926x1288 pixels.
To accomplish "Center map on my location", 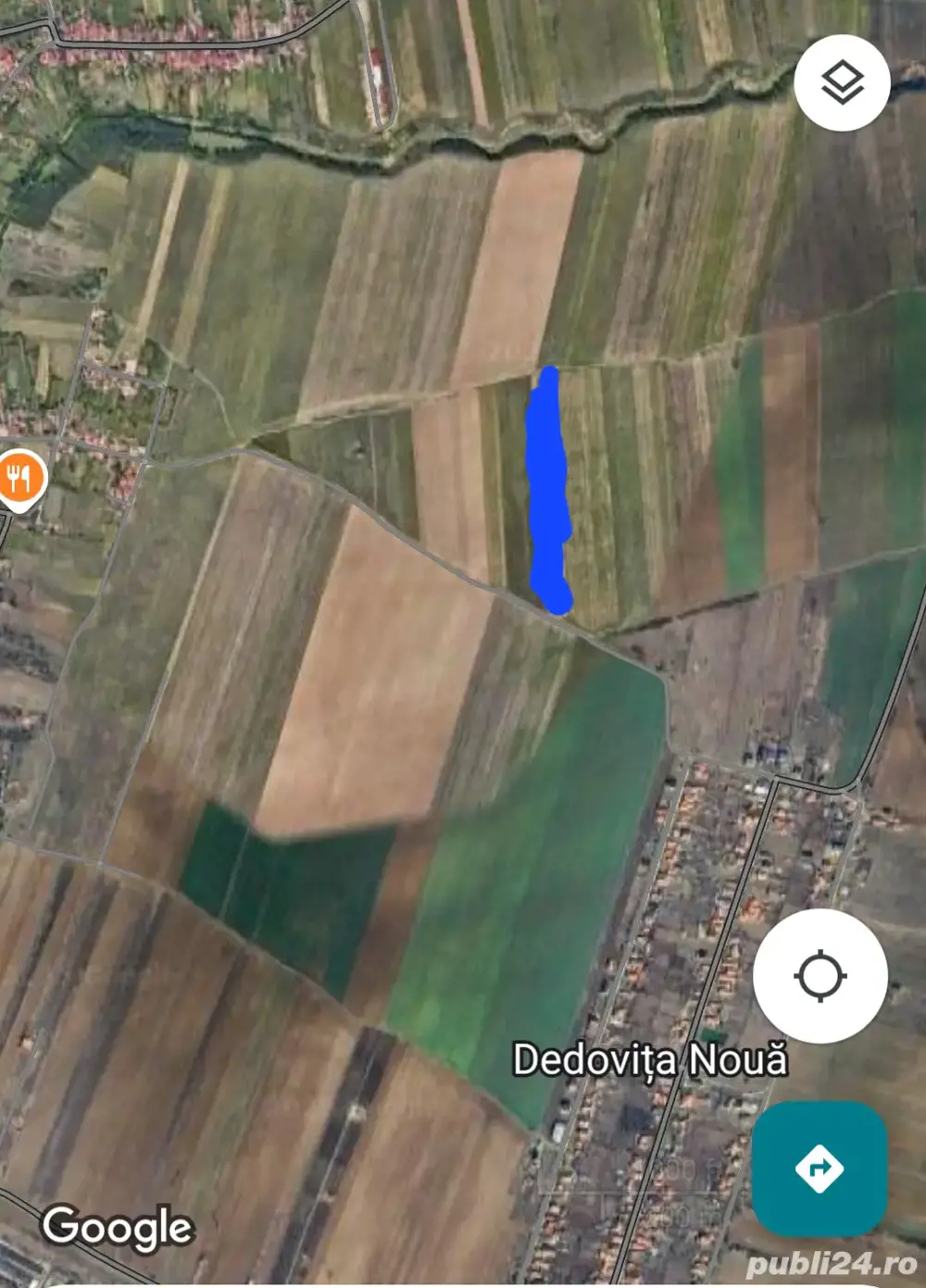I will point(820,976).
